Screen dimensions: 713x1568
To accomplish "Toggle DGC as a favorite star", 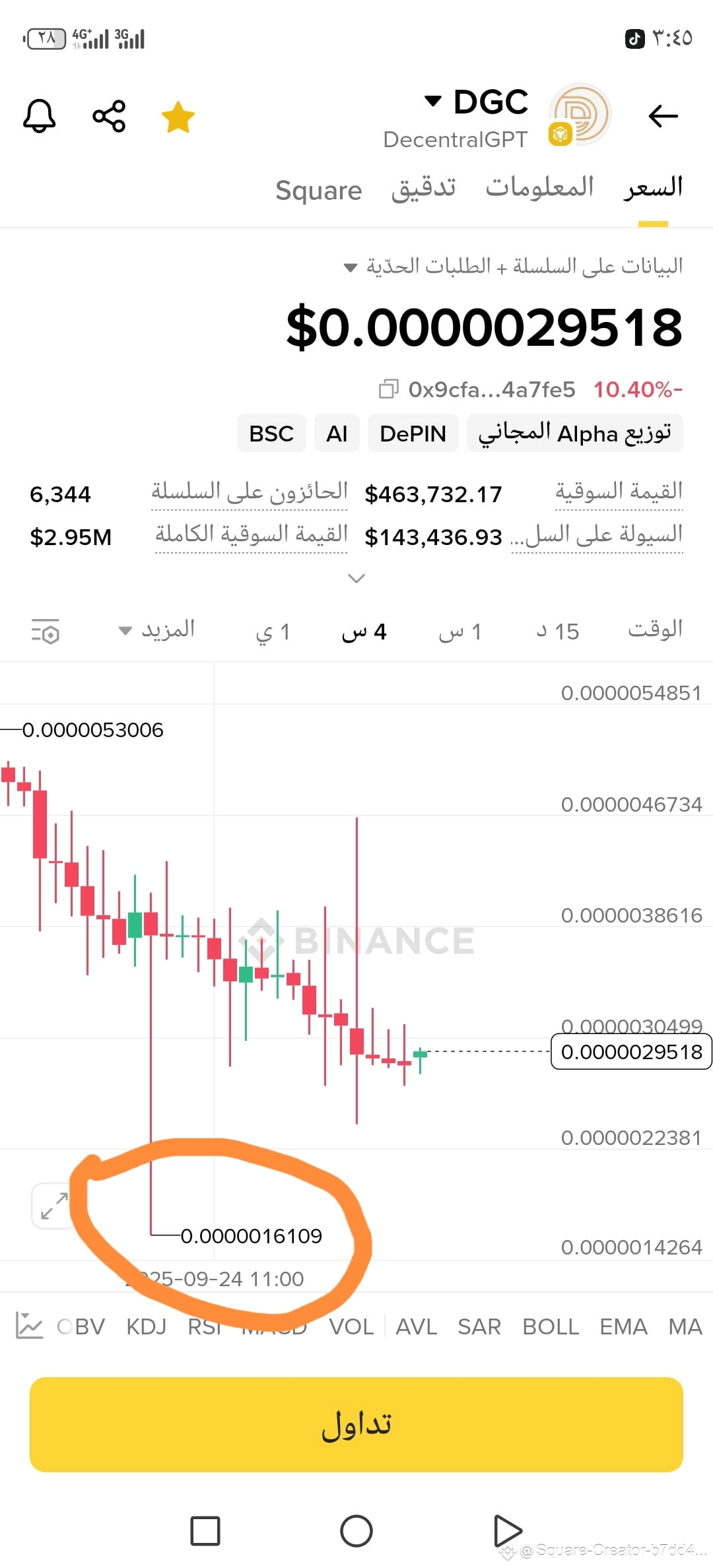I will [x=177, y=116].
